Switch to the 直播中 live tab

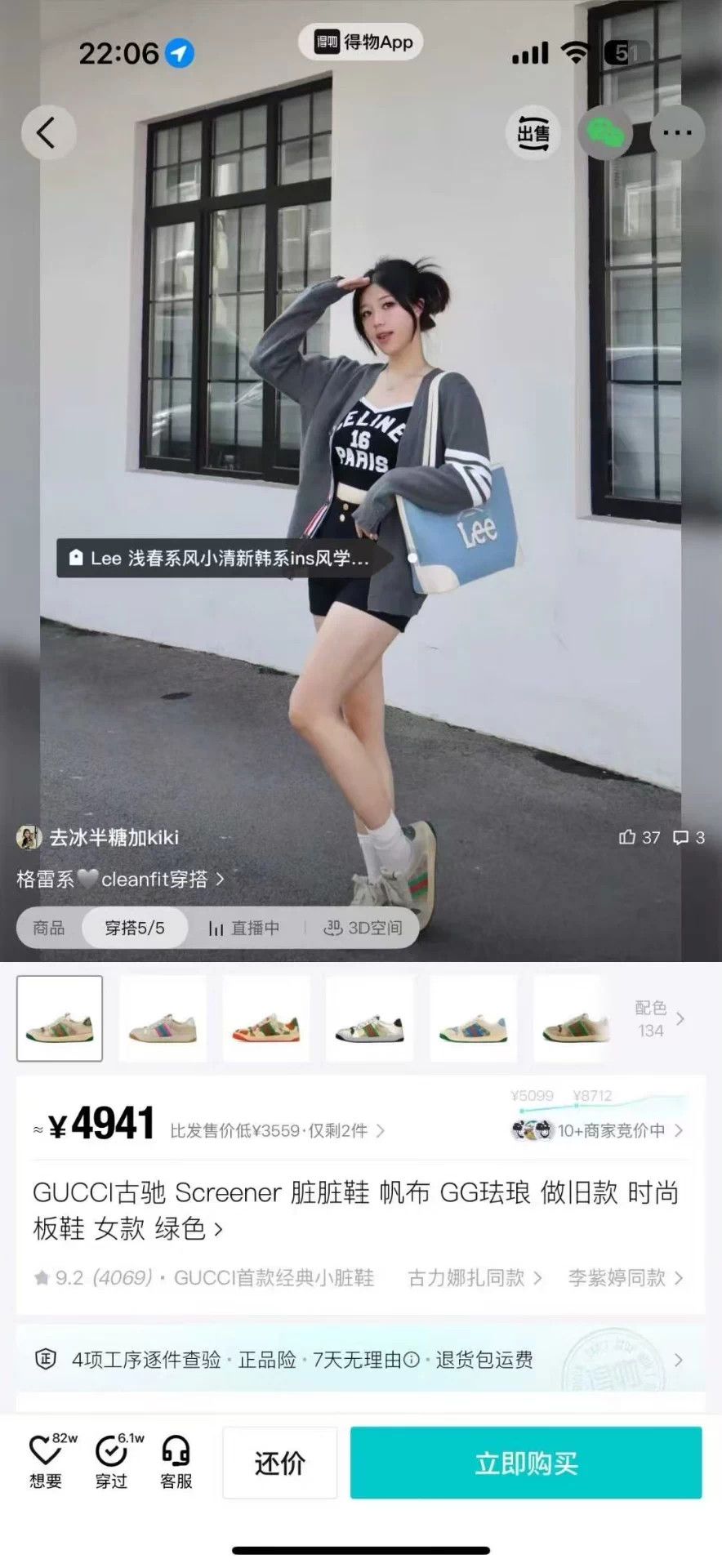coord(244,928)
